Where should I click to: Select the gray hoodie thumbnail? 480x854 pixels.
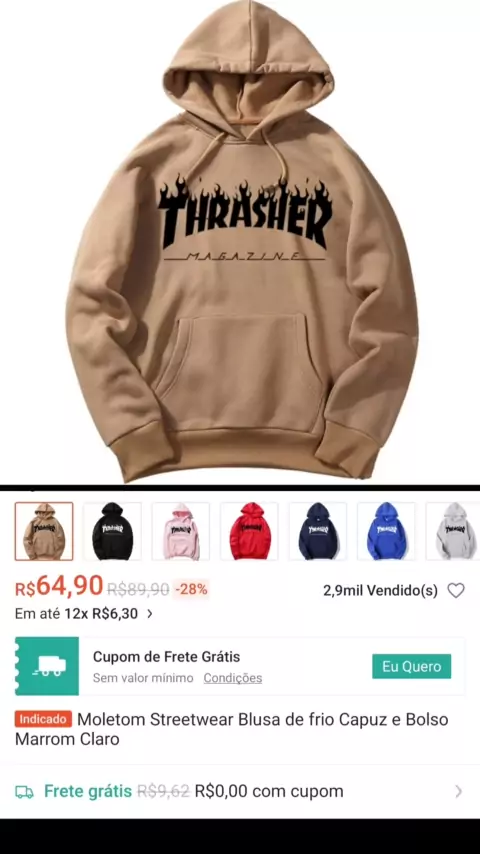[x=453, y=531]
